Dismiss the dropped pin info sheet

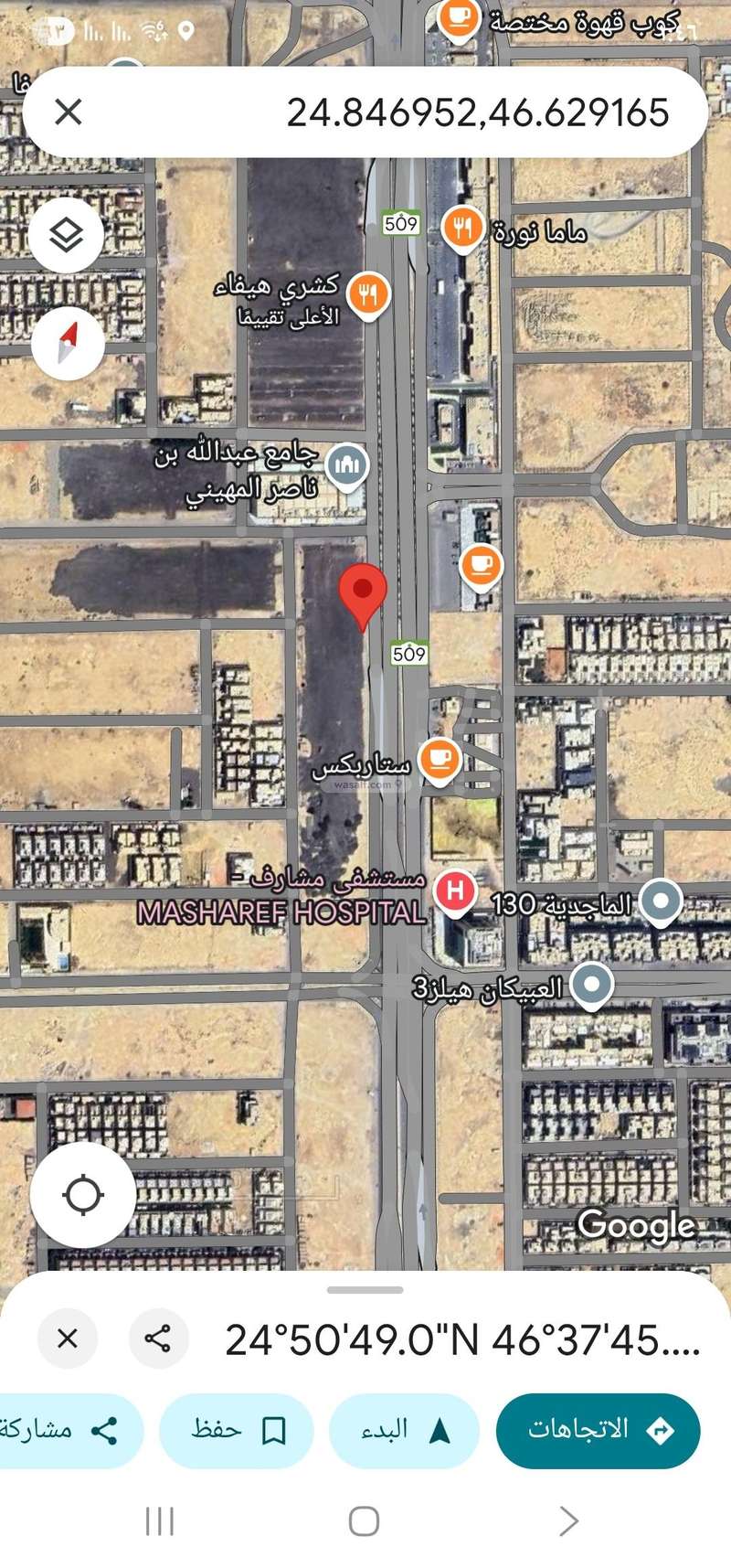click(x=67, y=1339)
